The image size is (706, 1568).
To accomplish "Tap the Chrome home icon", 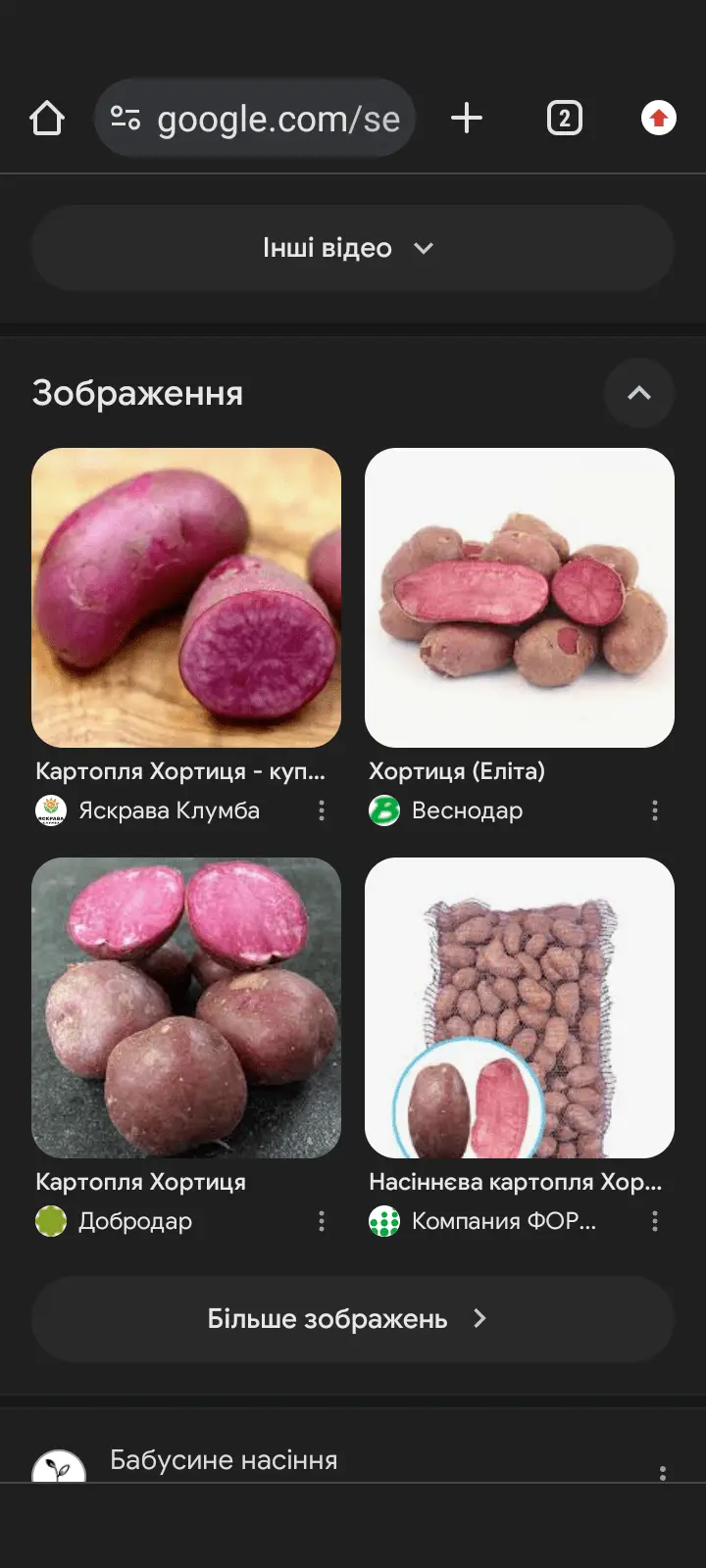I will pyautogui.click(x=47, y=118).
